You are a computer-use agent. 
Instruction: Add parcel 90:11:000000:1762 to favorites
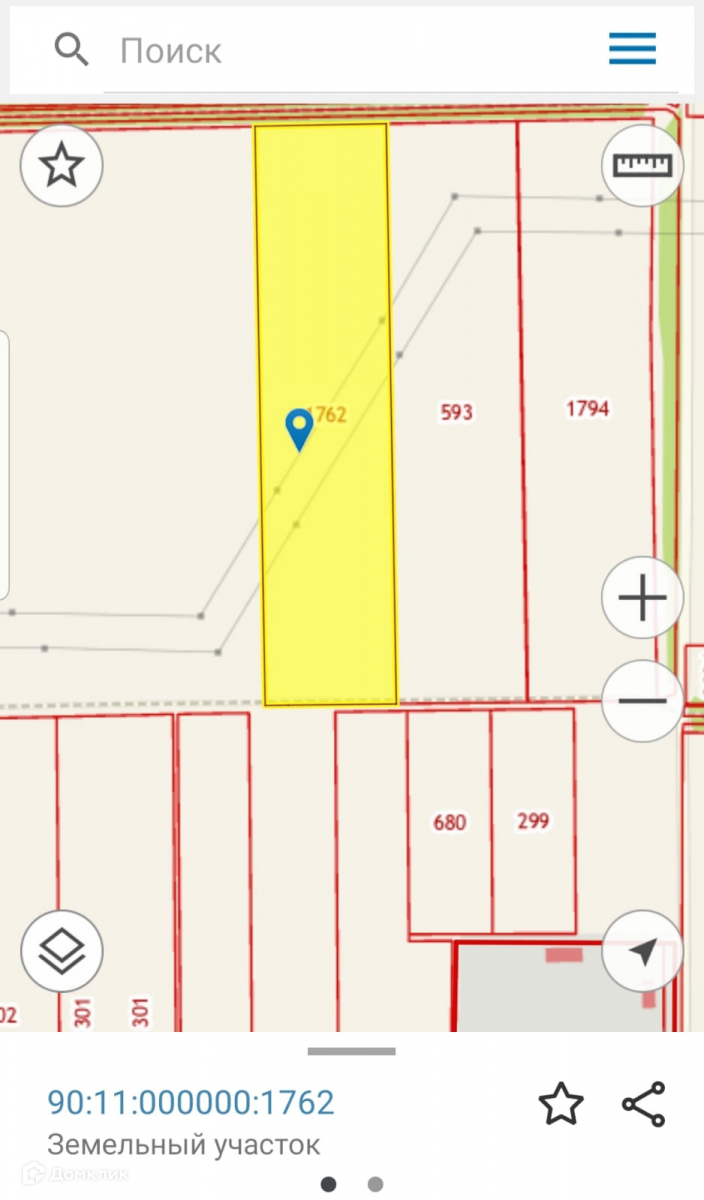pos(560,1104)
